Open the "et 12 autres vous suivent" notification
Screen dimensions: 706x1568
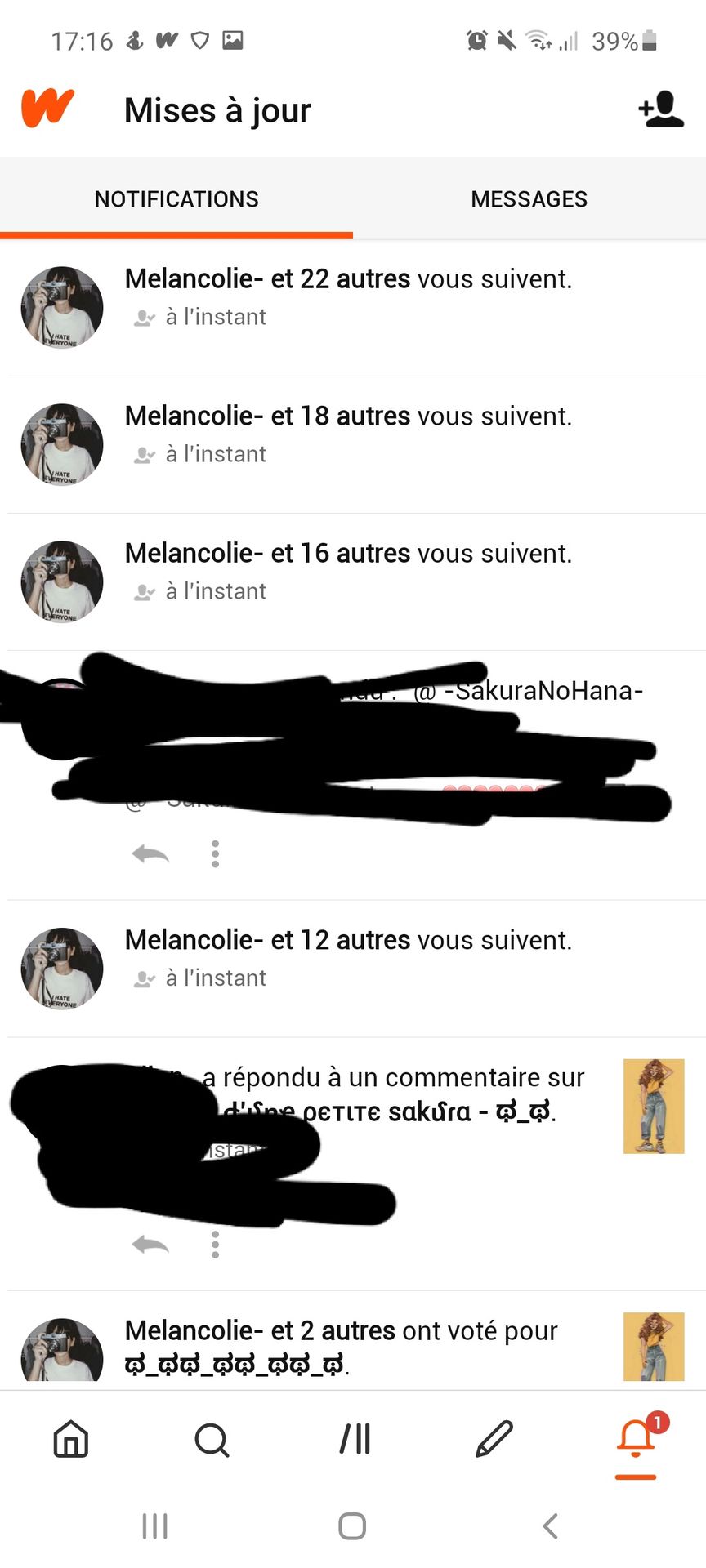(353, 969)
